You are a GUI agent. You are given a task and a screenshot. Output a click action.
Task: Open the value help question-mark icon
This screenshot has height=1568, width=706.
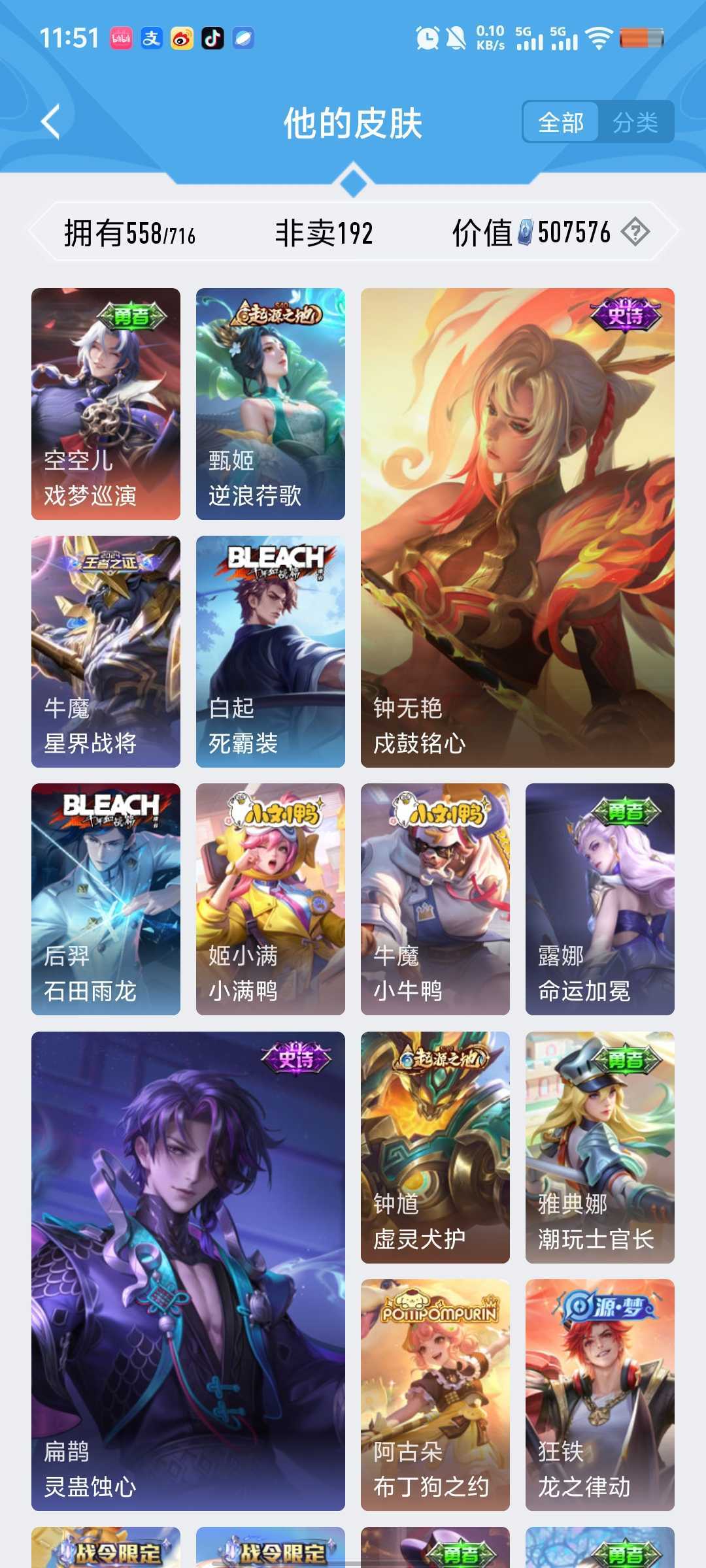635,232
